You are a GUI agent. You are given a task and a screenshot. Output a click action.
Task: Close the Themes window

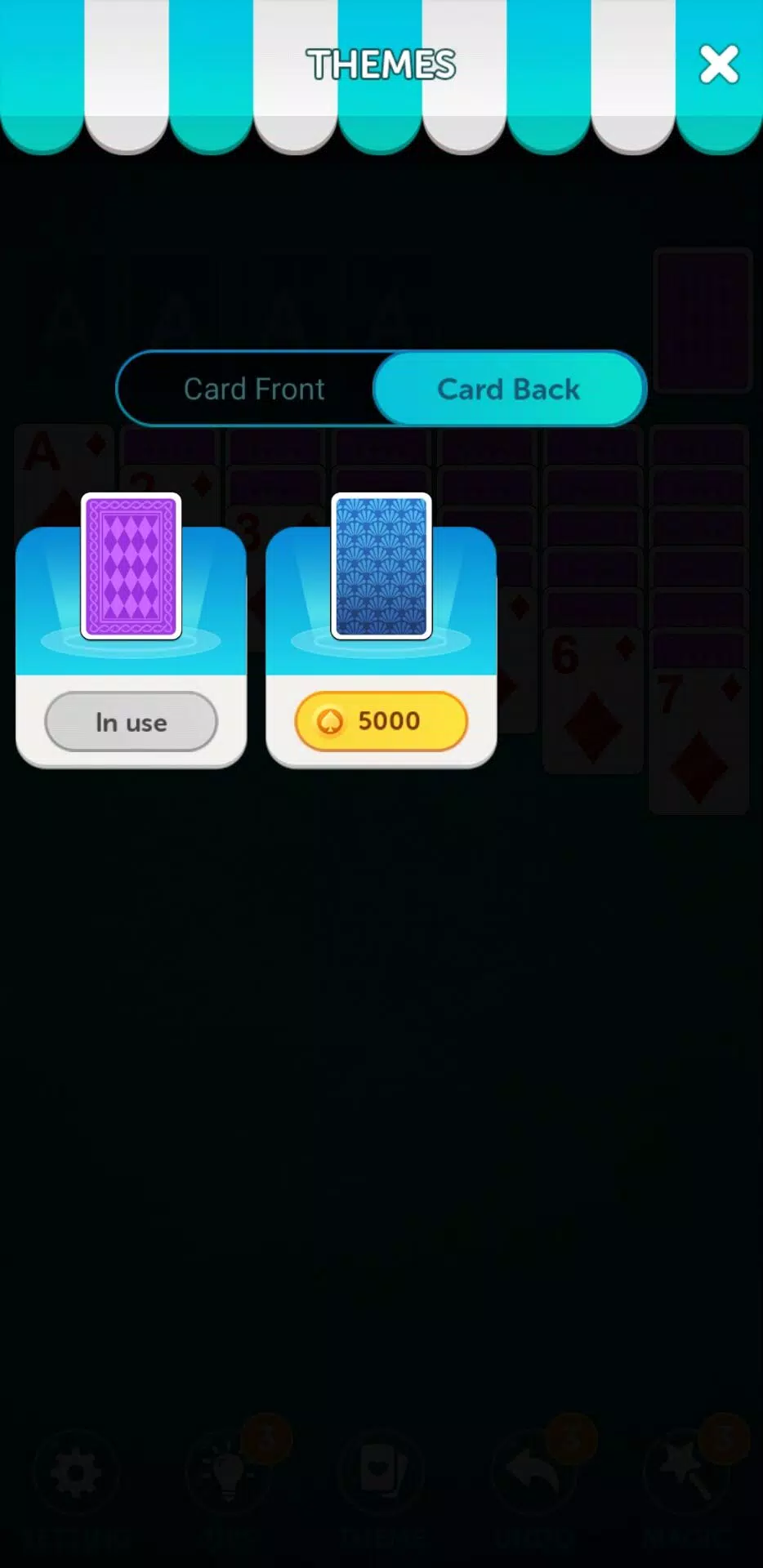[x=718, y=65]
